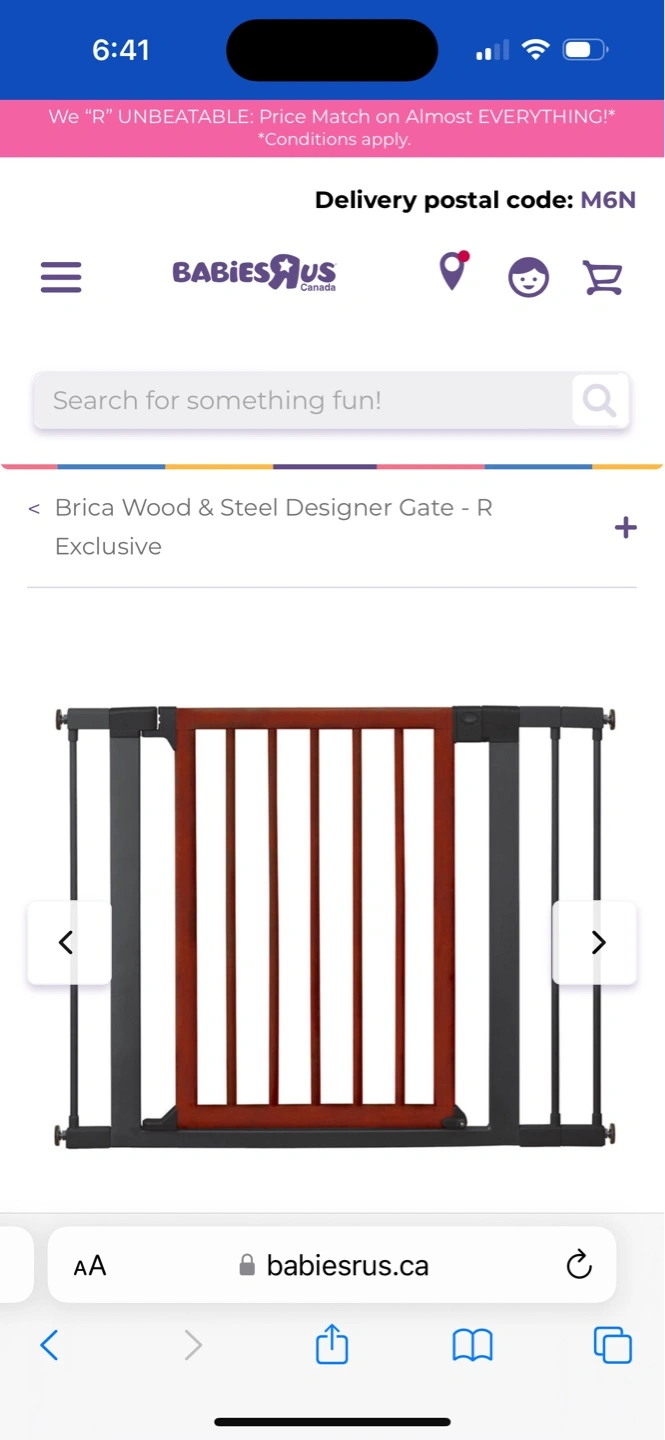Show the next product image
The height and width of the screenshot is (1440, 665).
click(597, 942)
